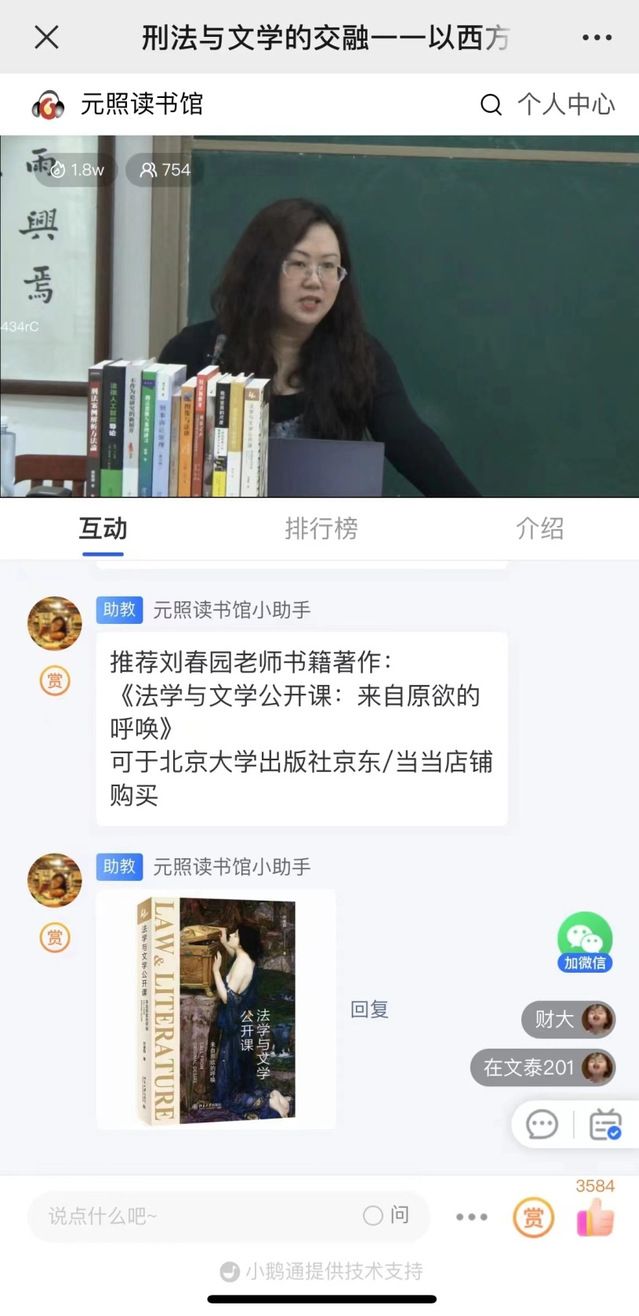Tap 回复 beside the book image
The width and height of the screenshot is (639, 1316).
tap(369, 1009)
